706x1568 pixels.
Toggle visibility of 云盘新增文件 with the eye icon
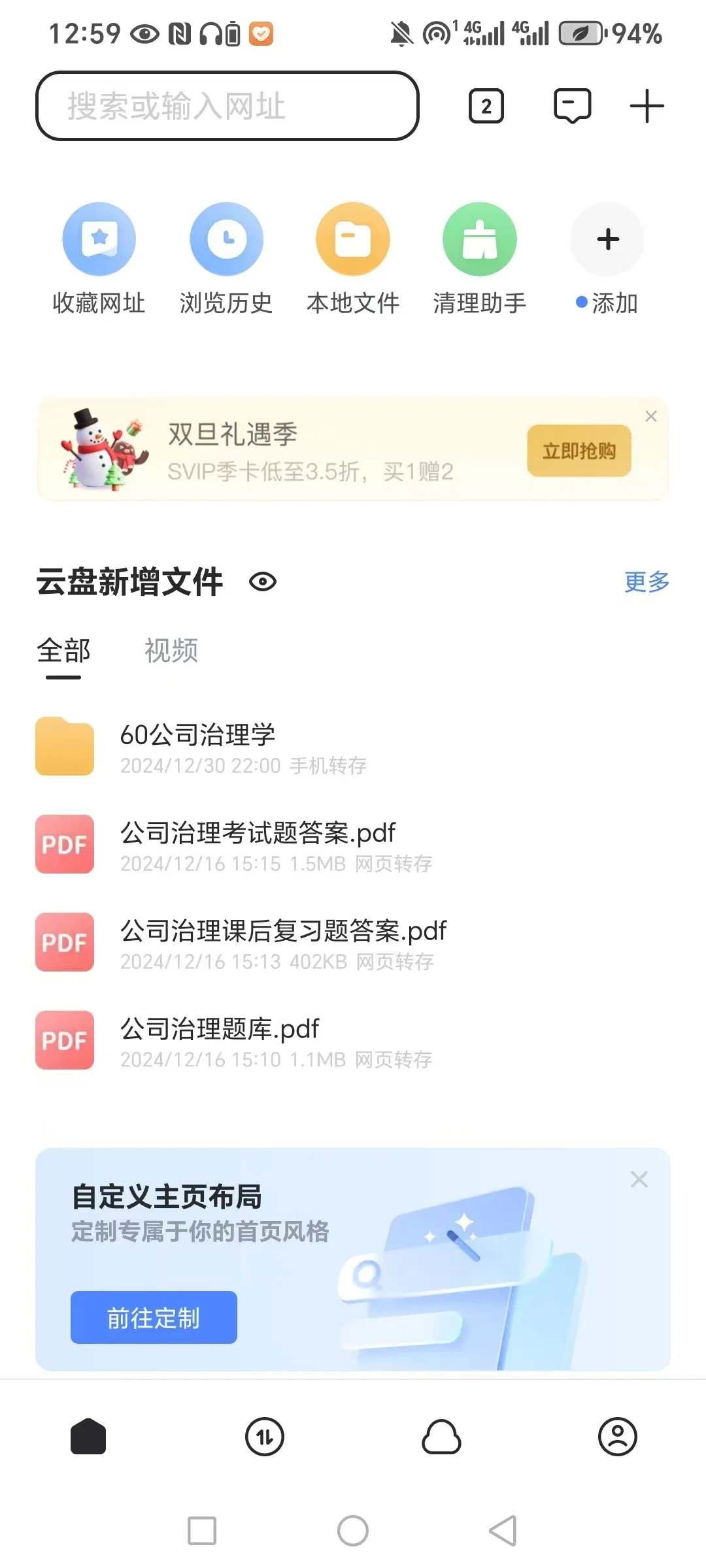coord(263,581)
